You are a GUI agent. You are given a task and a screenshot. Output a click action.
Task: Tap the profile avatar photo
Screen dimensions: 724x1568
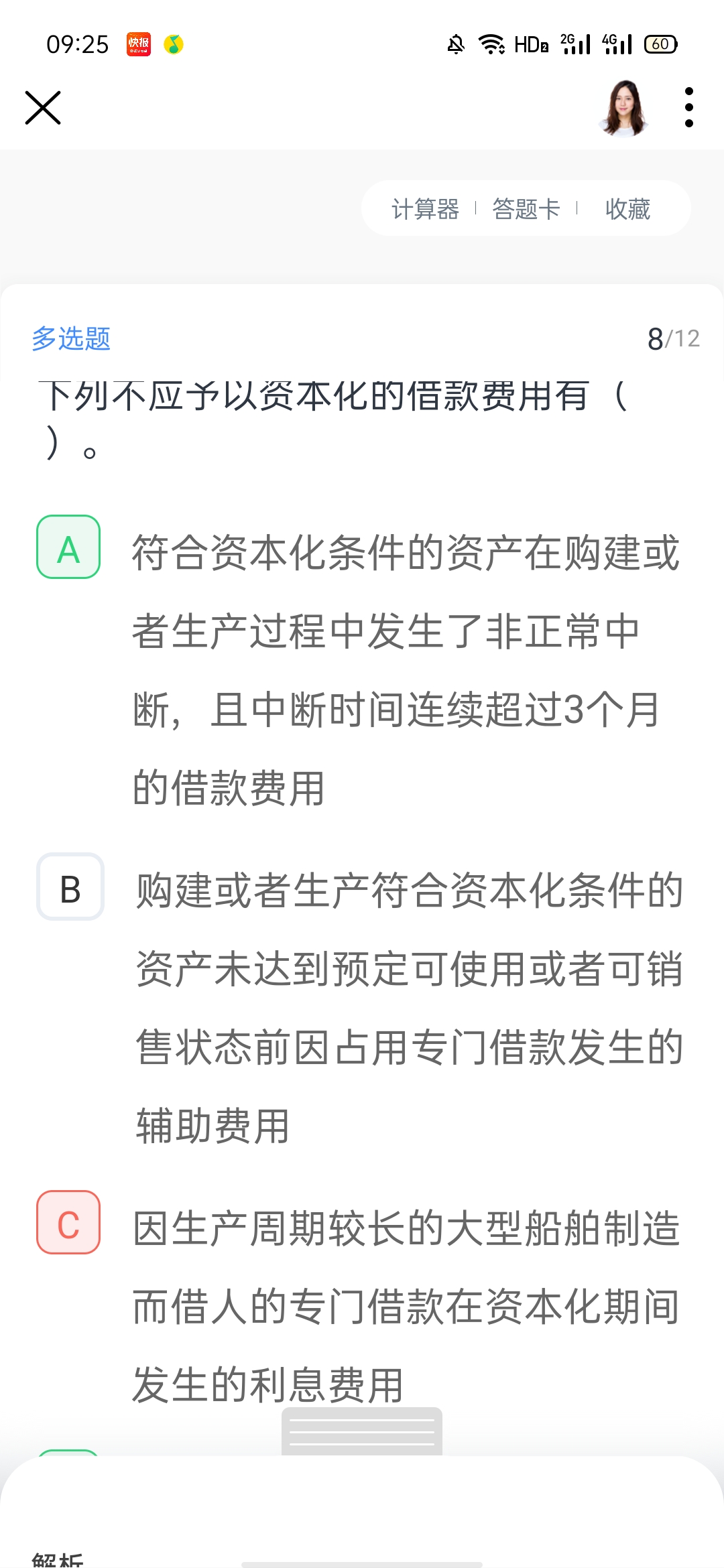(x=624, y=108)
